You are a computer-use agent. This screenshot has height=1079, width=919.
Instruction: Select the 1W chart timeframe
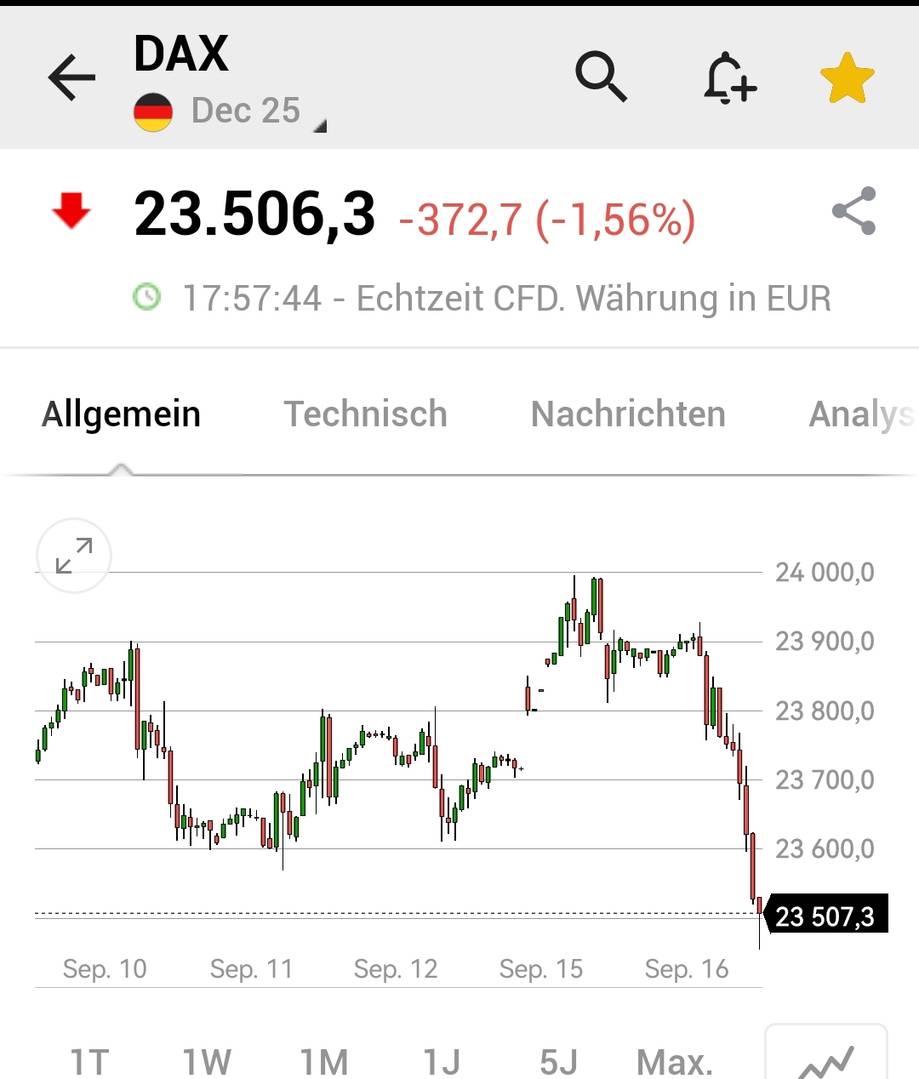click(207, 1060)
